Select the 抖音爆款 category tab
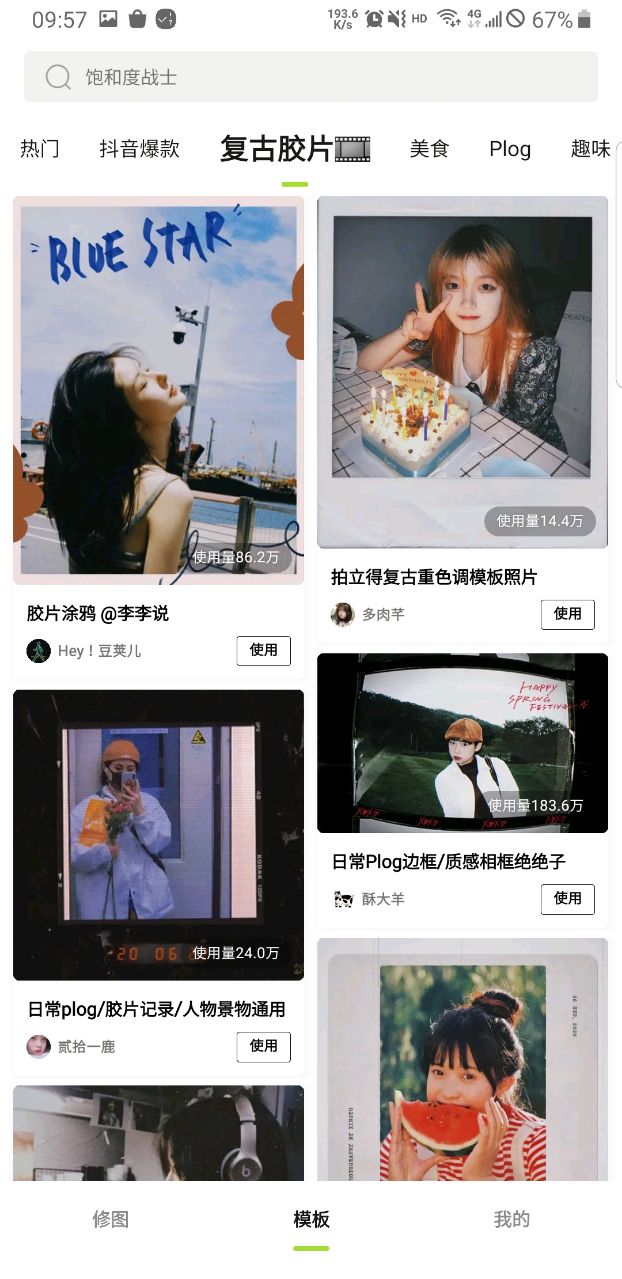This screenshot has width=622, height=1279. coord(139,149)
